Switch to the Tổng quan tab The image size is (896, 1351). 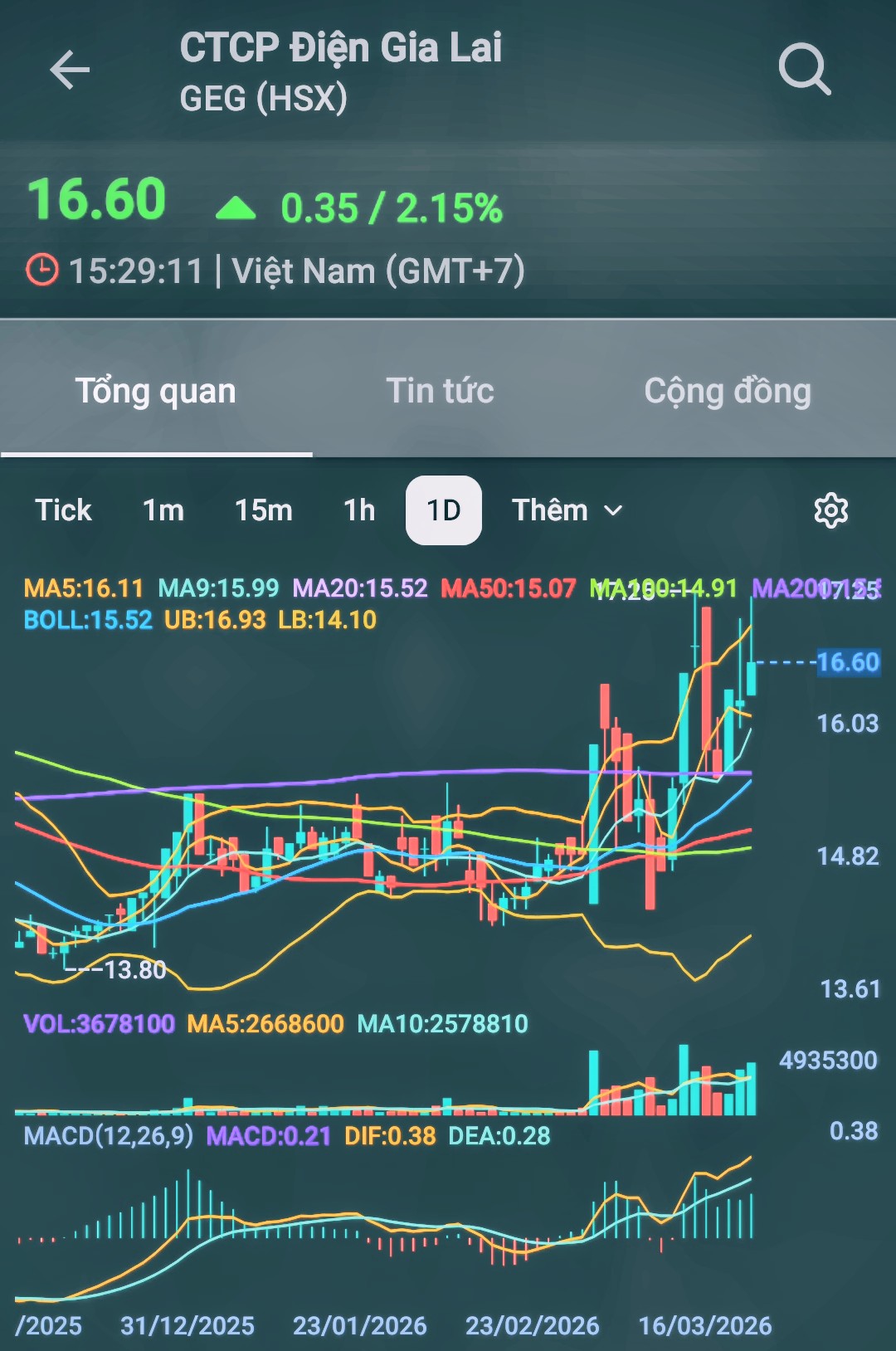156,391
